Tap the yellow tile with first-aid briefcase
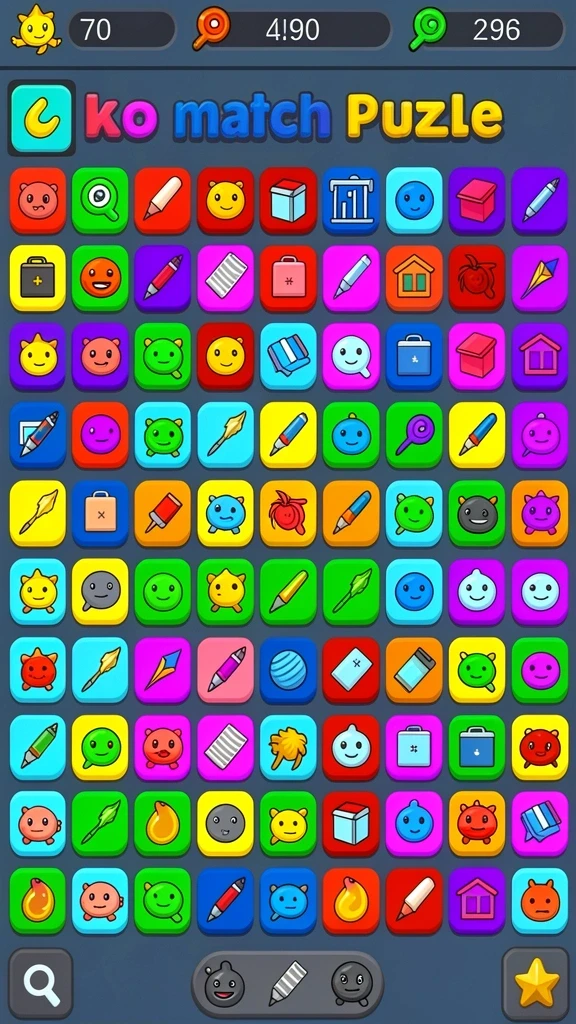Image resolution: width=576 pixels, height=1024 pixels. pyautogui.click(x=38, y=278)
